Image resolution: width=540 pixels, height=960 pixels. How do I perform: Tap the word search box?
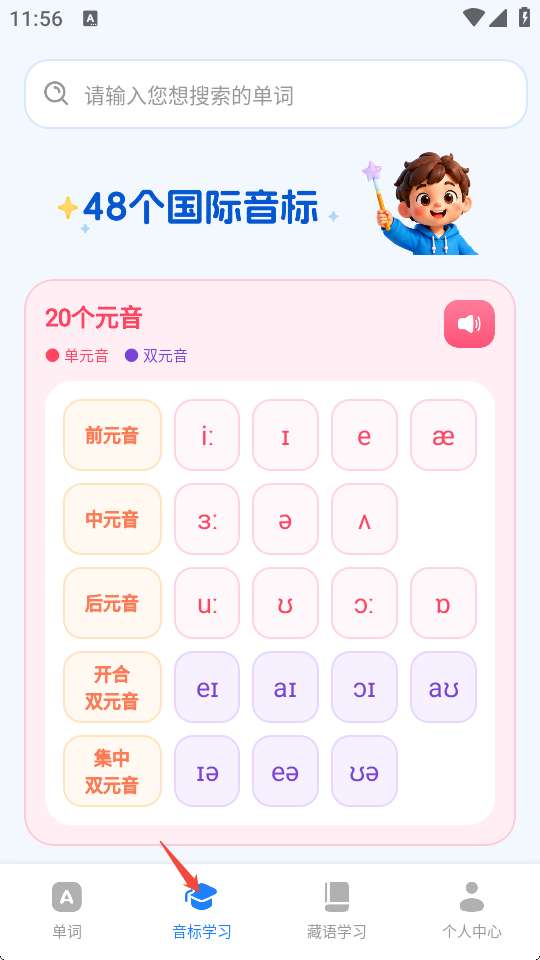[276, 94]
